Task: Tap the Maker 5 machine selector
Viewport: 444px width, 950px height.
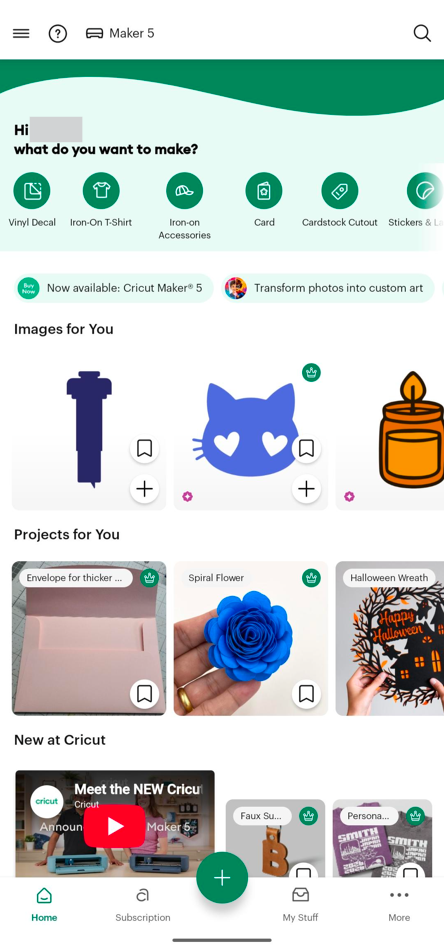Action: [x=120, y=33]
